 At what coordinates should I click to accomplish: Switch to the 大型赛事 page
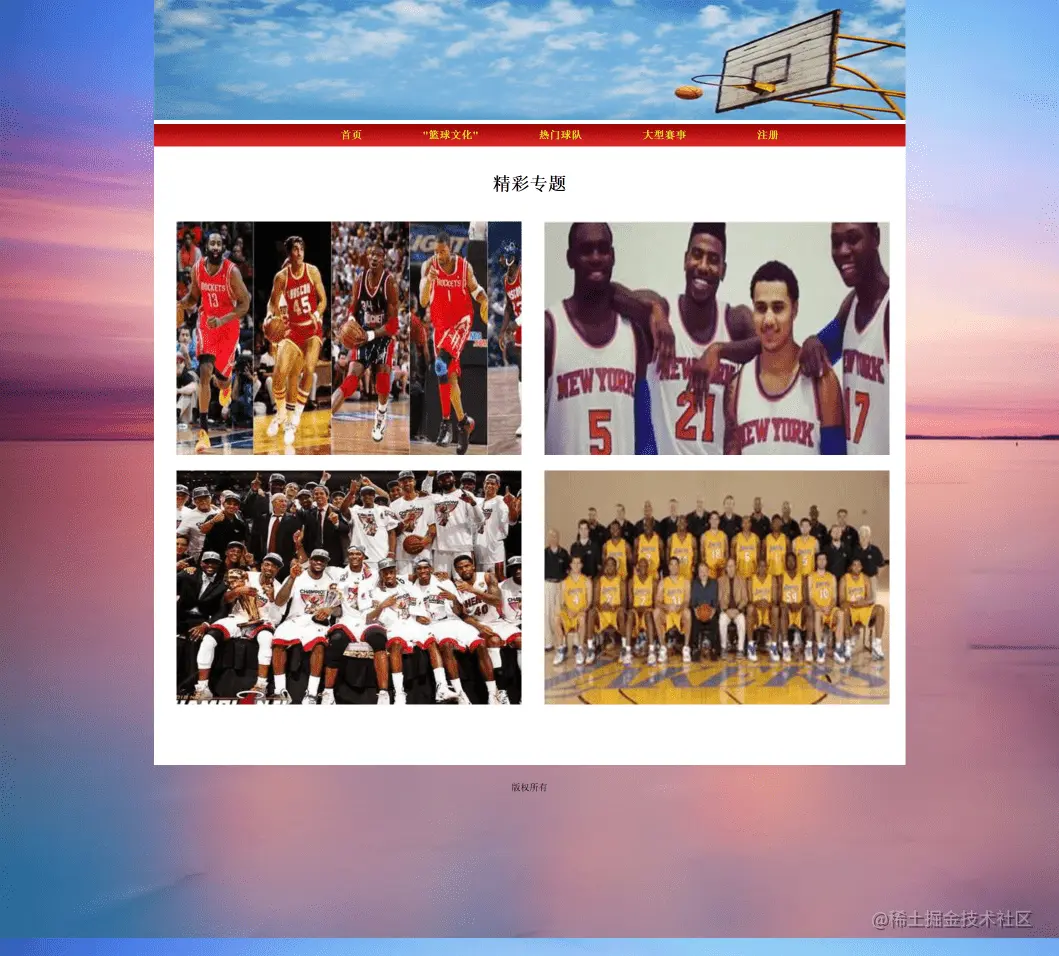click(664, 135)
